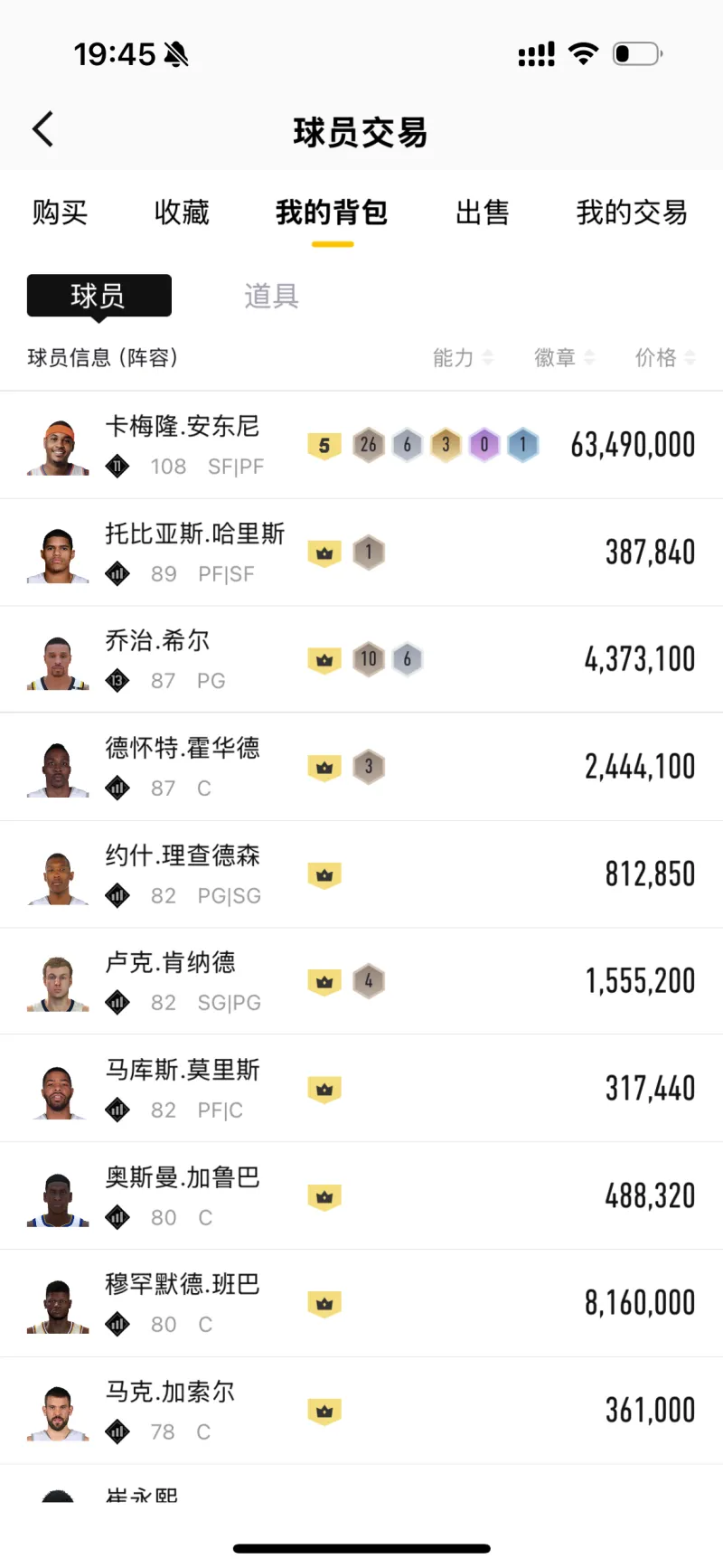This screenshot has height=1568, width=723.
Task: Select the 道具 segment
Action: point(271,296)
